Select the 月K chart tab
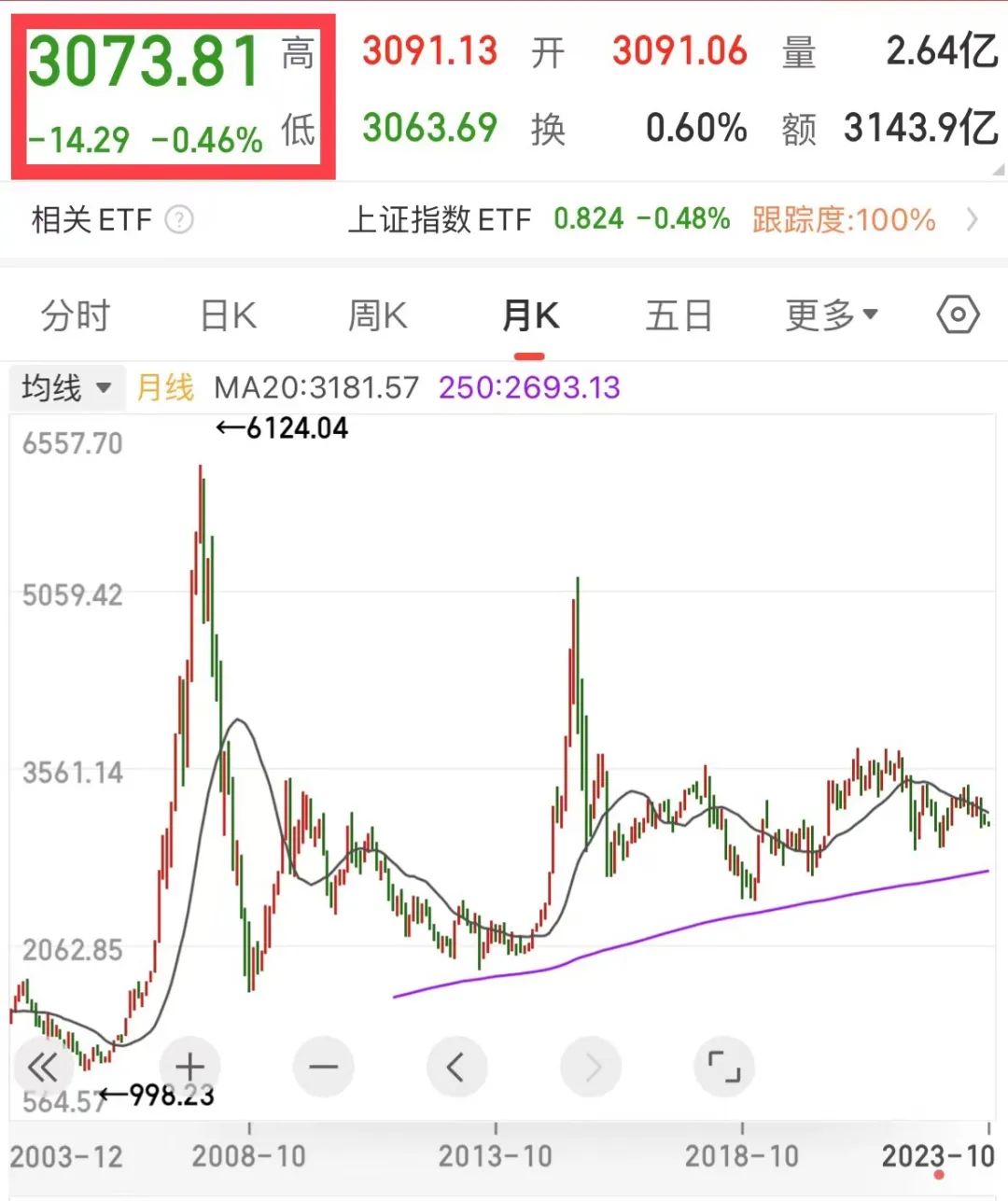This screenshot has width=1008, height=1201. pyautogui.click(x=529, y=316)
